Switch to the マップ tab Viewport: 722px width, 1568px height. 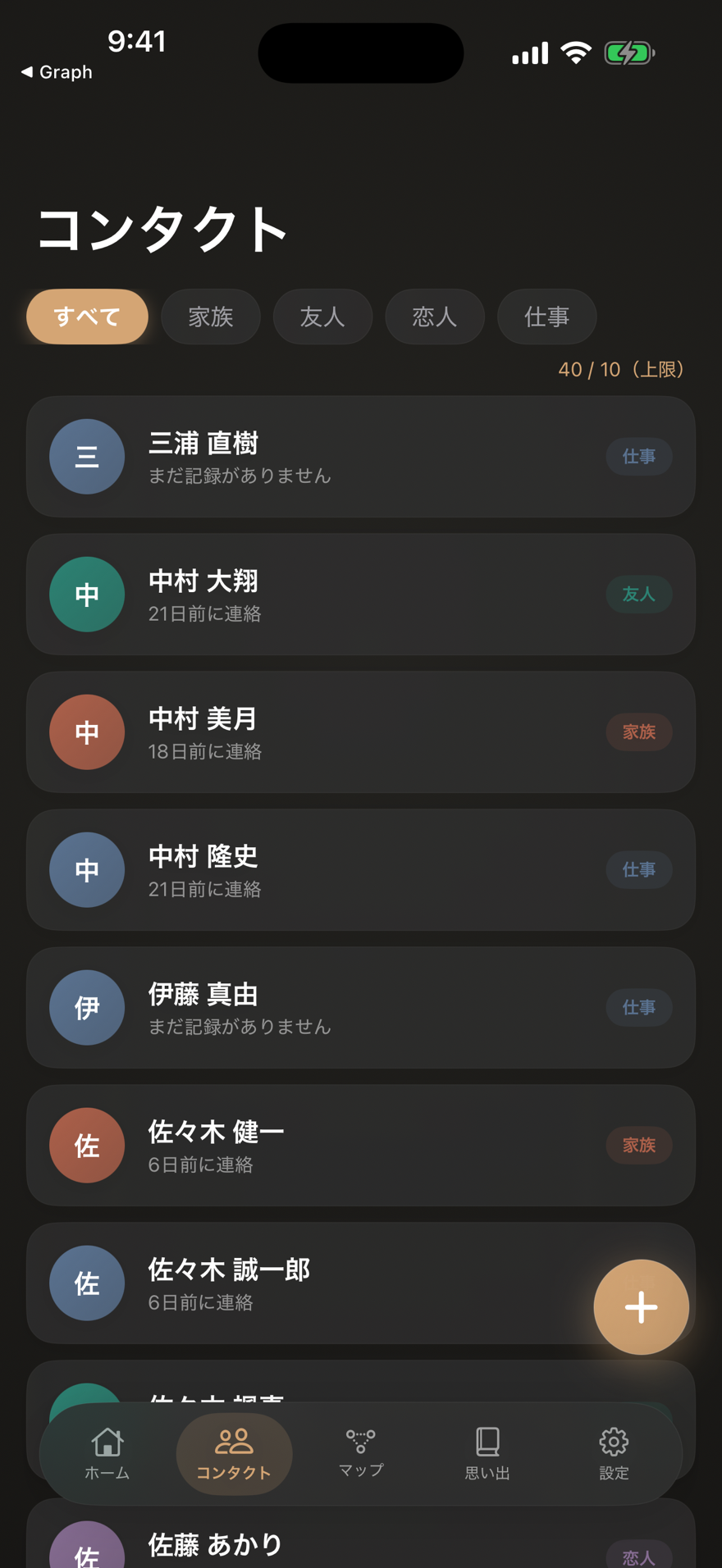tap(361, 1454)
